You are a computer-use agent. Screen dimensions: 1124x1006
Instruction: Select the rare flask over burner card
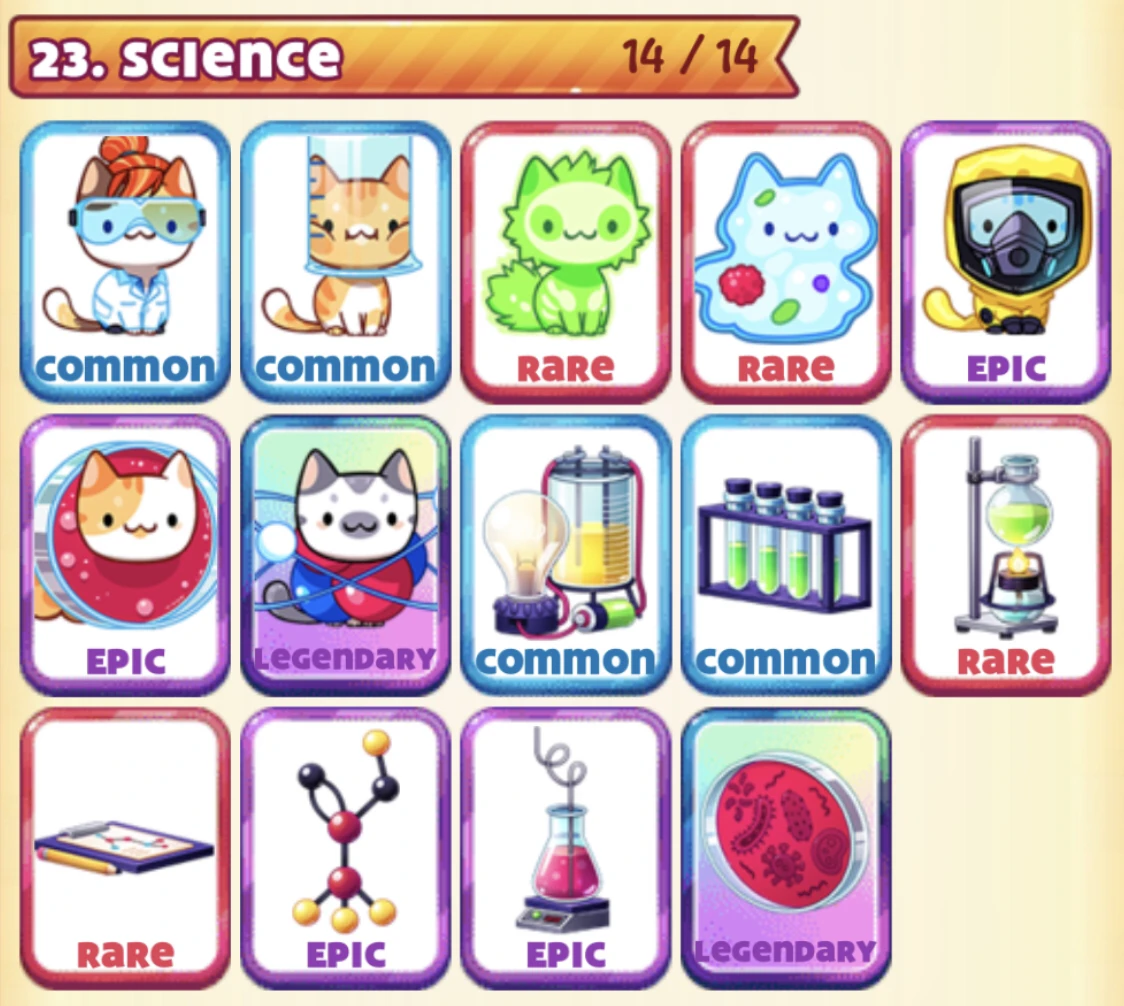1006,555
